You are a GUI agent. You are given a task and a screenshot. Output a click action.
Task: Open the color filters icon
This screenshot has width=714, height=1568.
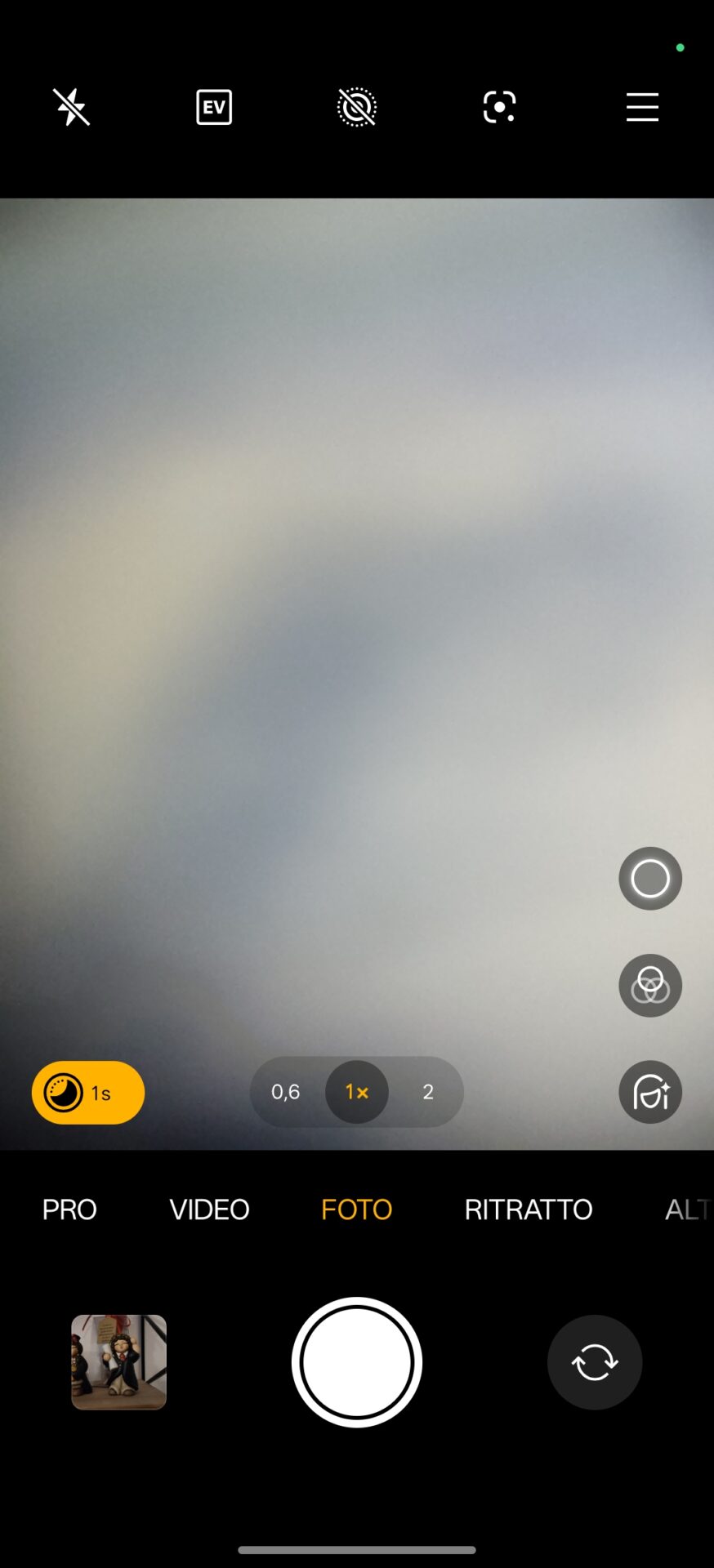click(650, 986)
